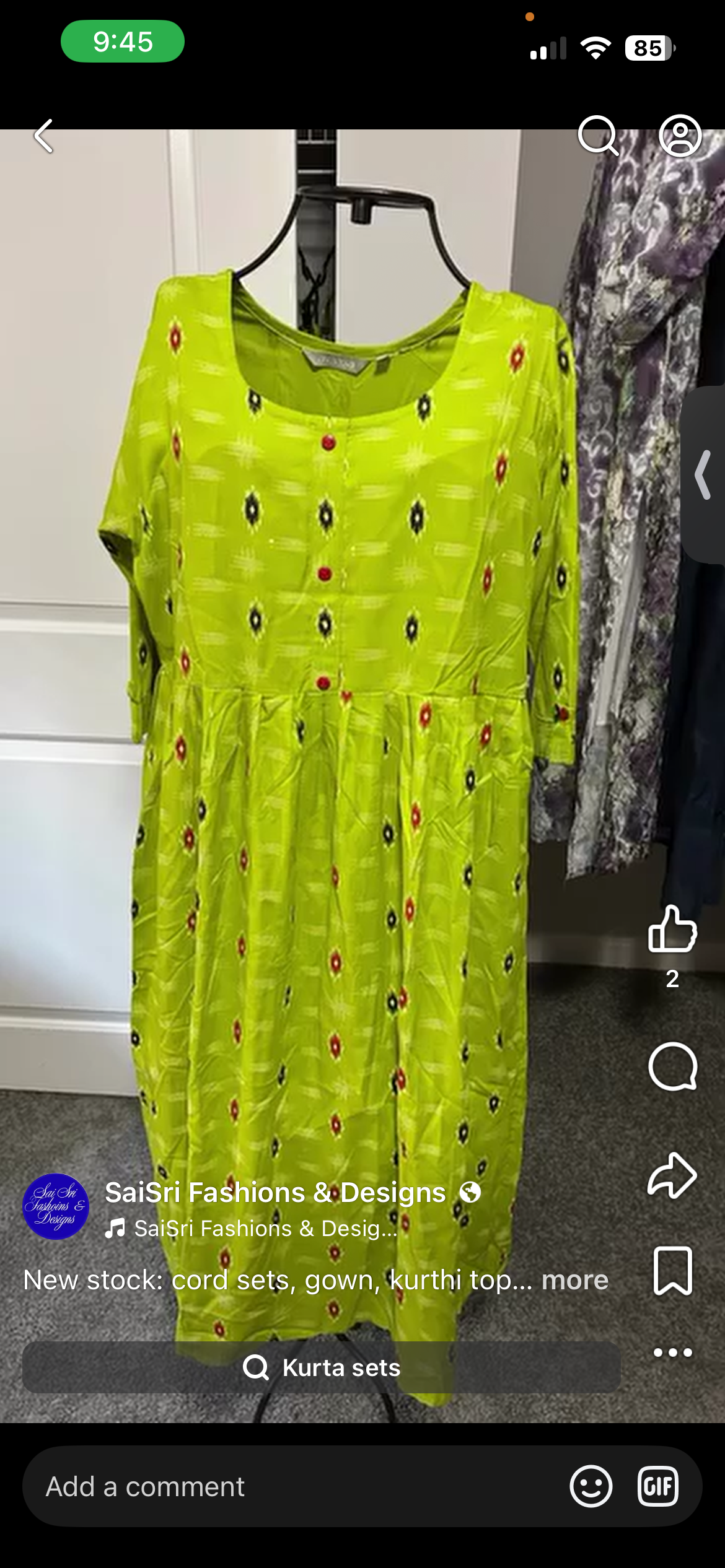Viewport: 725px width, 1568px height.
Task: Tap the SaiSri Fashions profile picture
Action: coord(56,1206)
